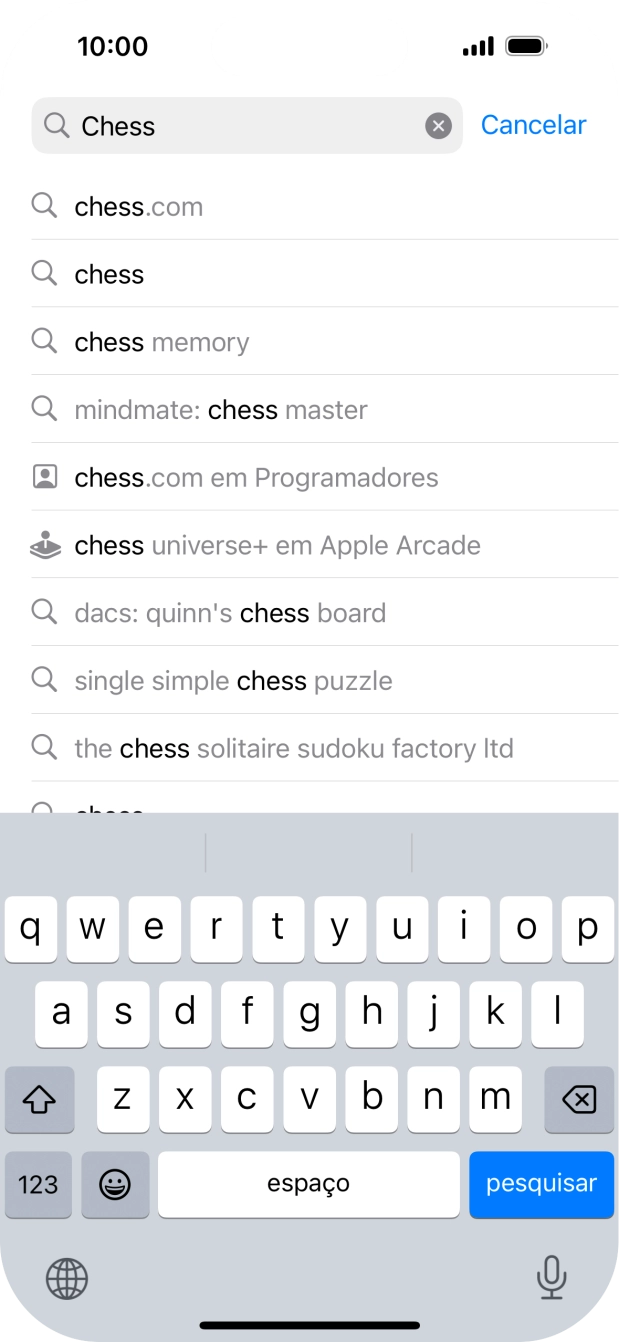
Task: Switch keyboard language with the globe
Action: click(67, 1278)
